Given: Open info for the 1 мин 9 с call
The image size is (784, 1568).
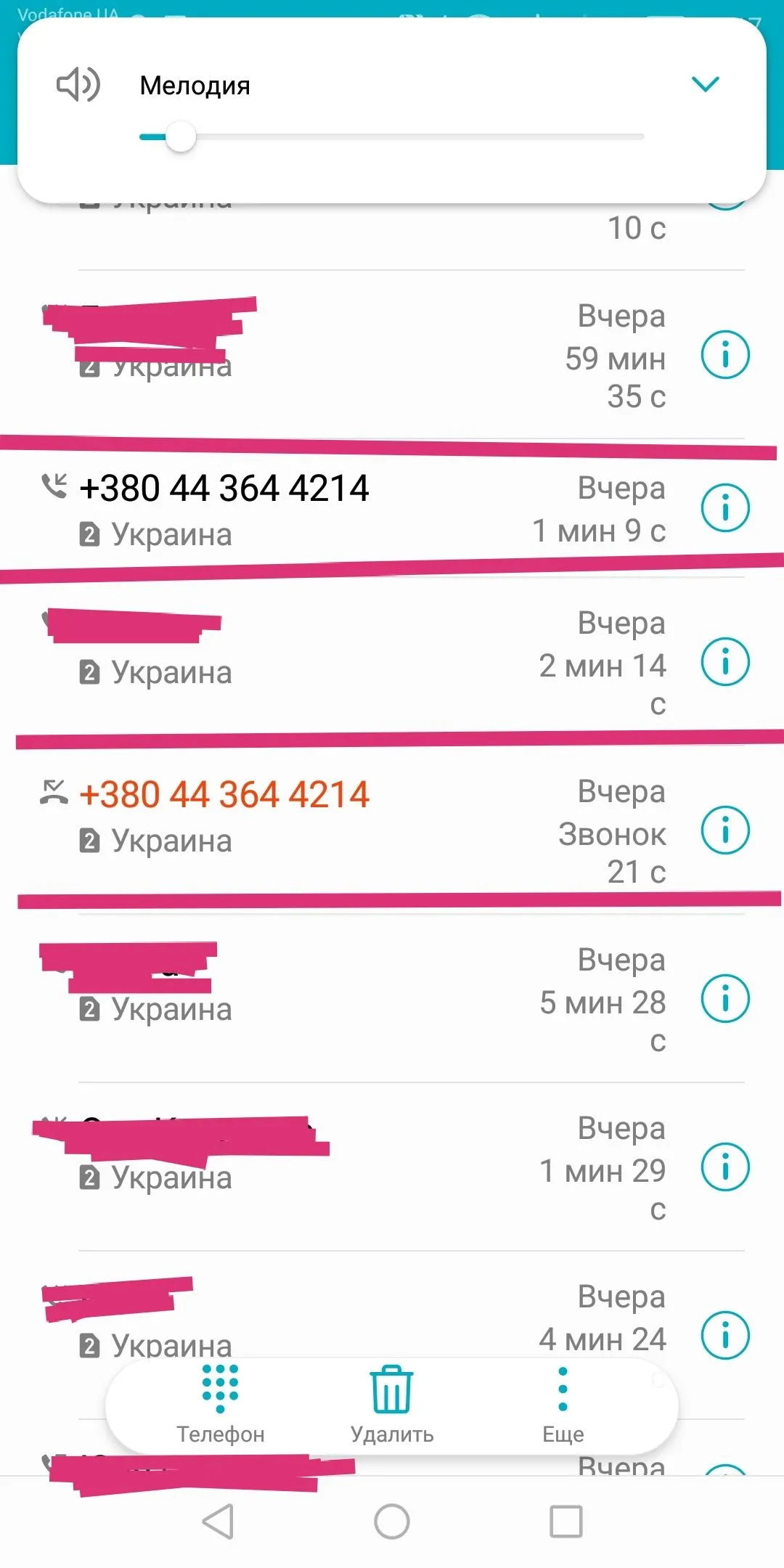Looking at the screenshot, I should point(724,508).
